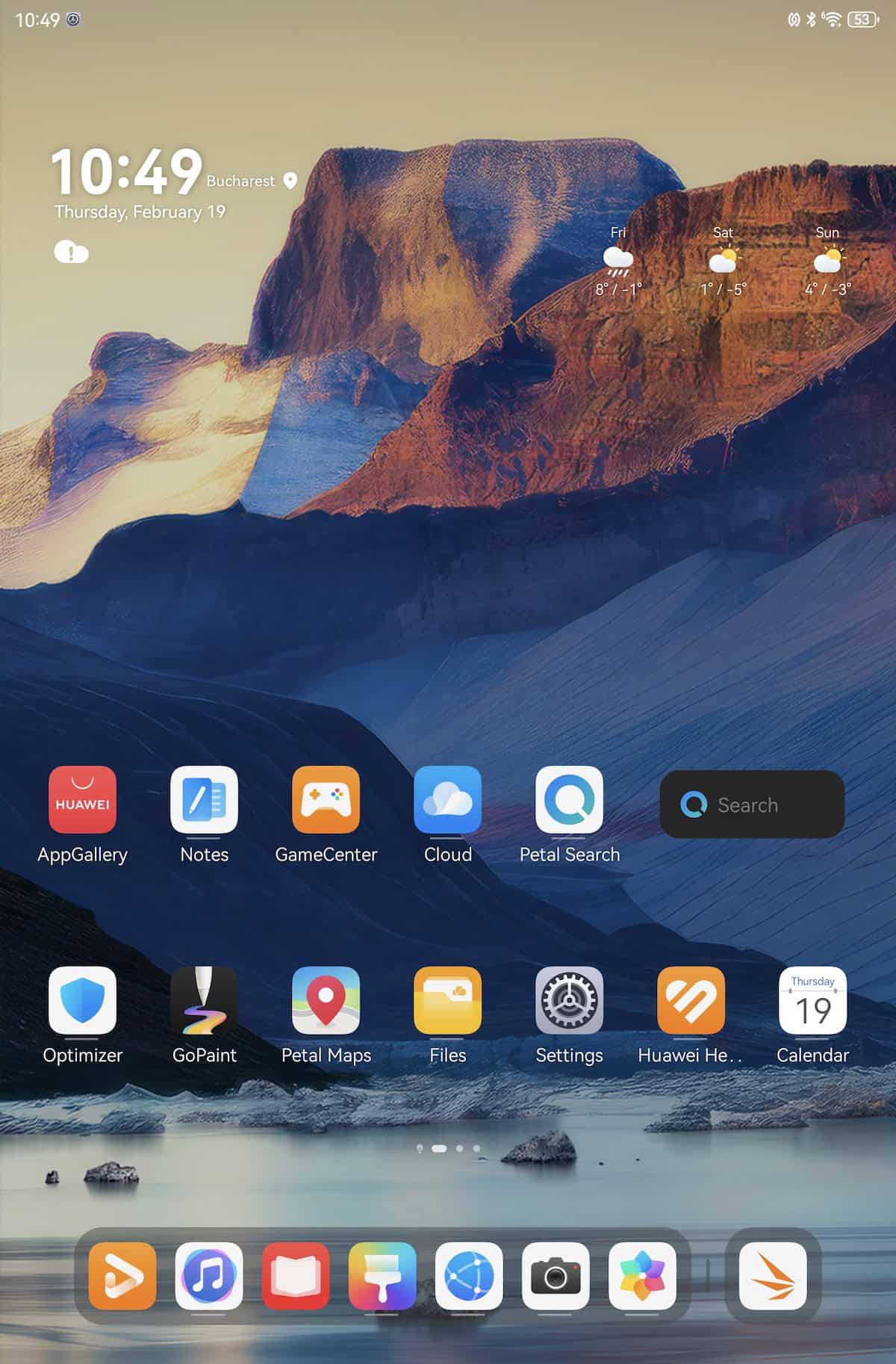
Task: Launch the Huawei Health app
Action: 691,1000
